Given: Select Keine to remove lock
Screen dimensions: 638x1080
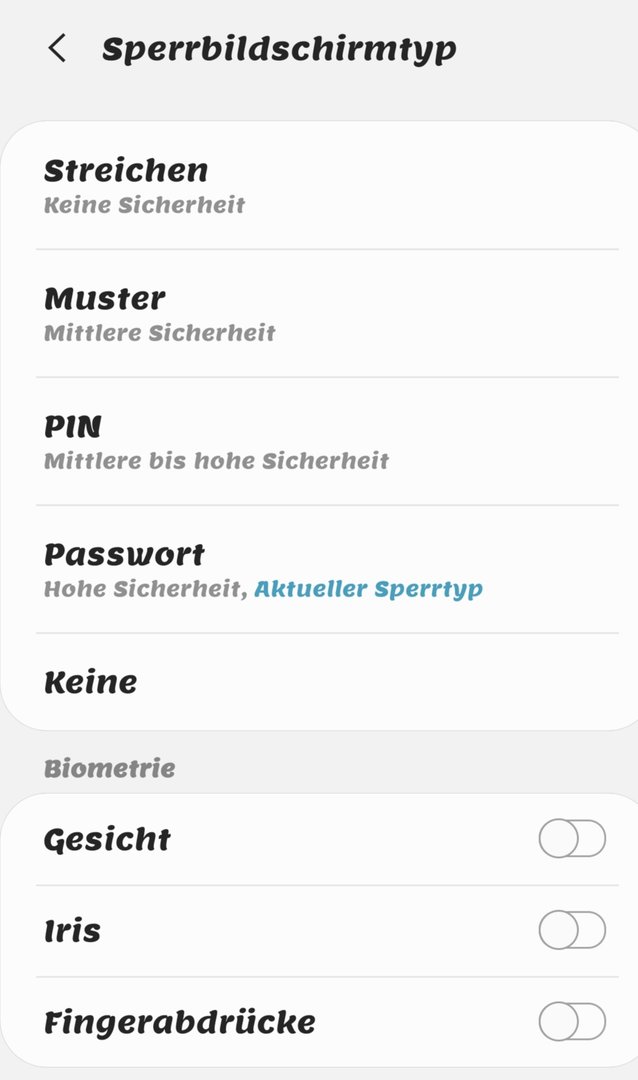Looking at the screenshot, I should tap(319, 682).
